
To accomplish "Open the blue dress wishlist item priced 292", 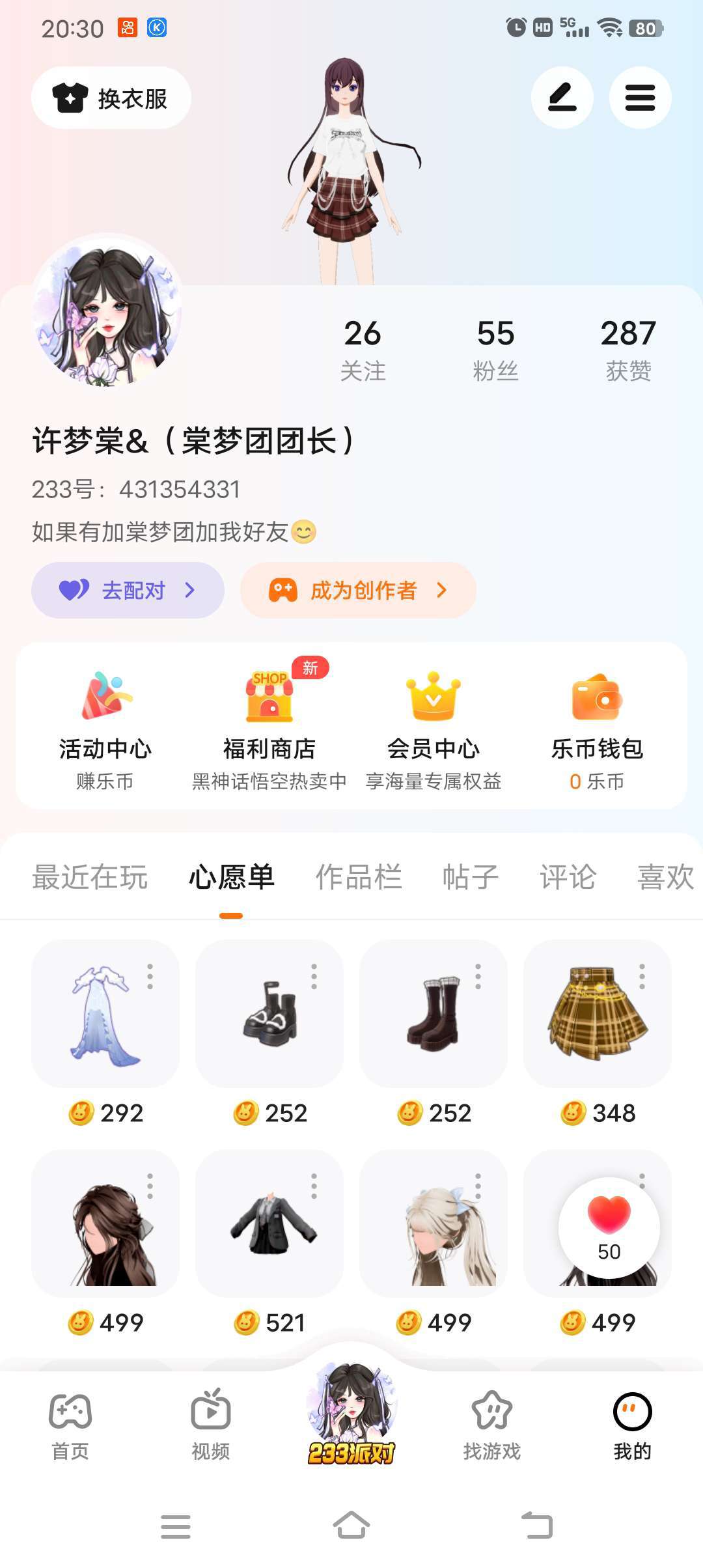I will [105, 1014].
